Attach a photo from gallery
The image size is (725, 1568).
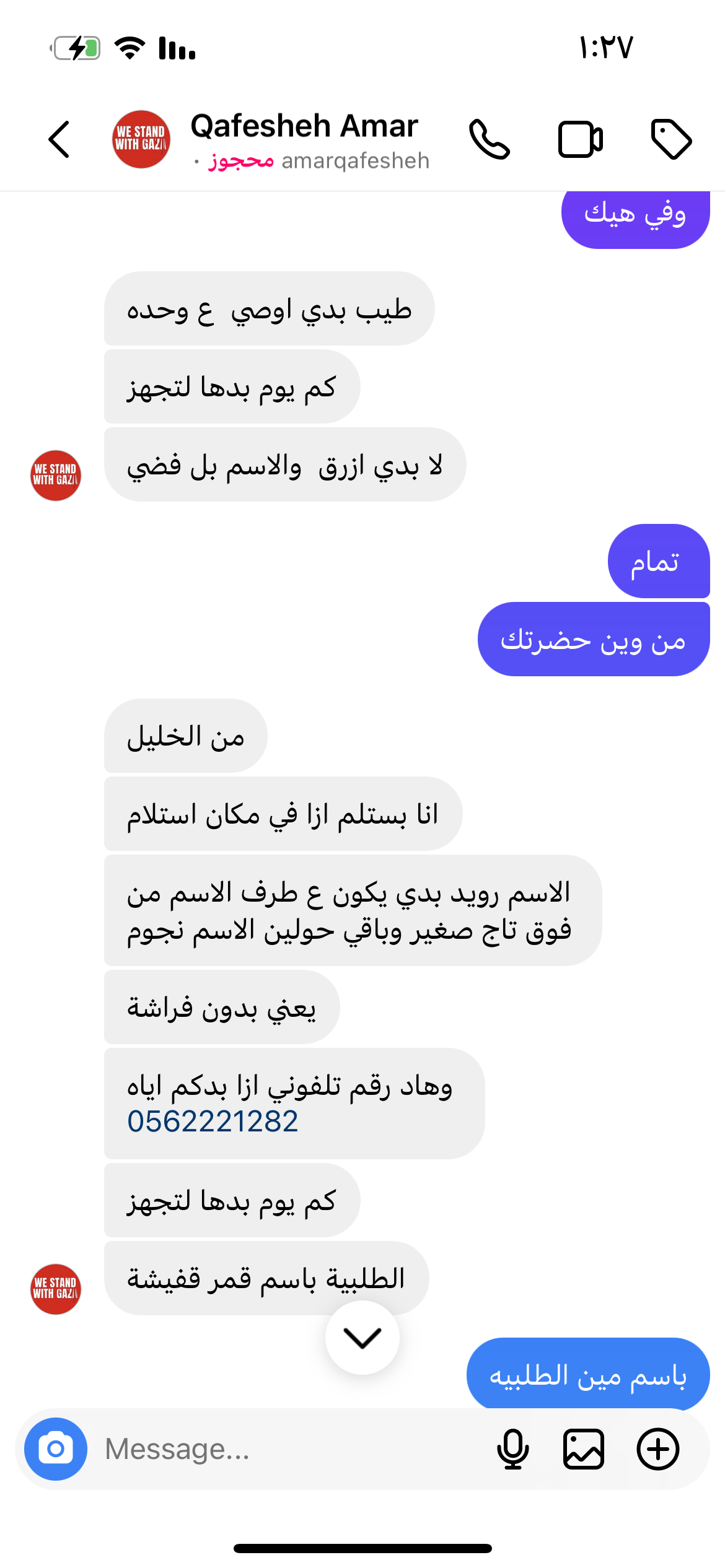[x=584, y=1449]
